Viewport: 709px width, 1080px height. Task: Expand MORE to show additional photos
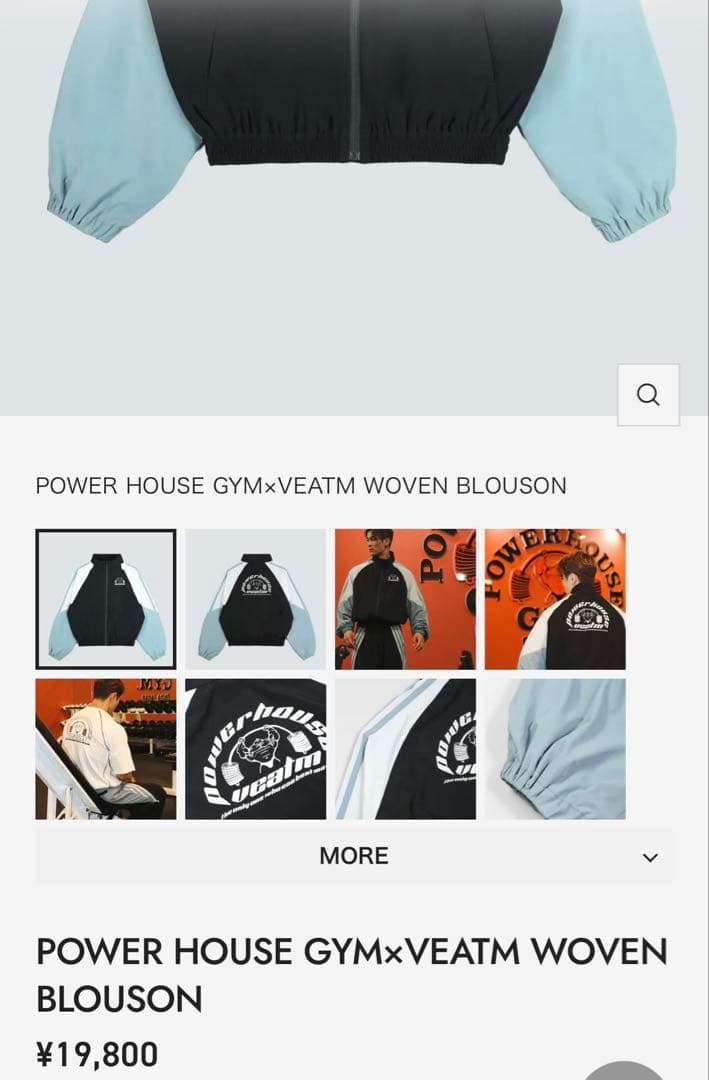pos(354,856)
